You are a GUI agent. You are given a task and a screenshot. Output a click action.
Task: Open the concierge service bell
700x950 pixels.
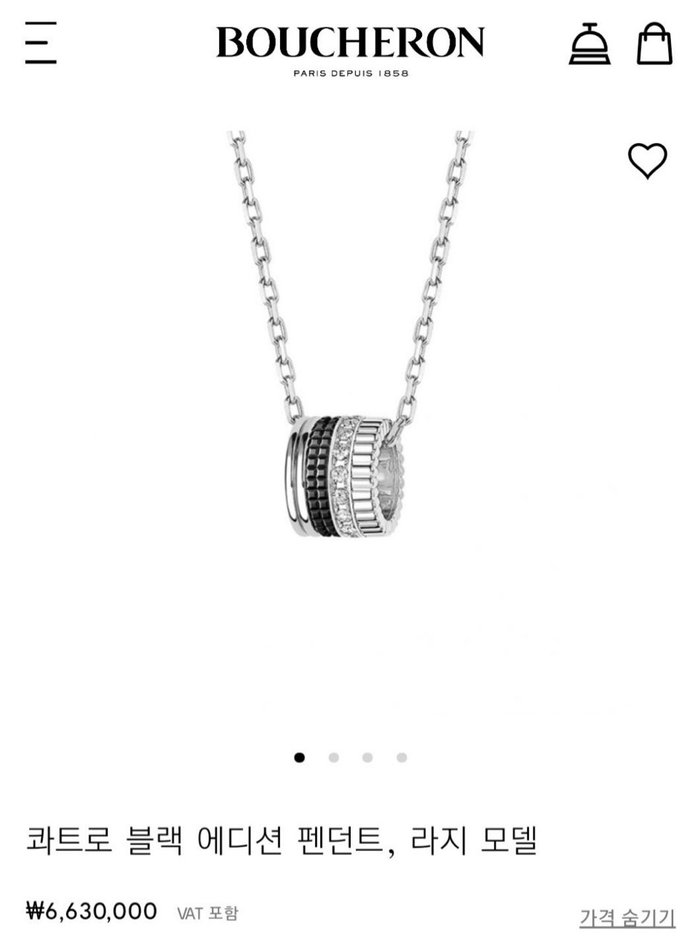(589, 45)
